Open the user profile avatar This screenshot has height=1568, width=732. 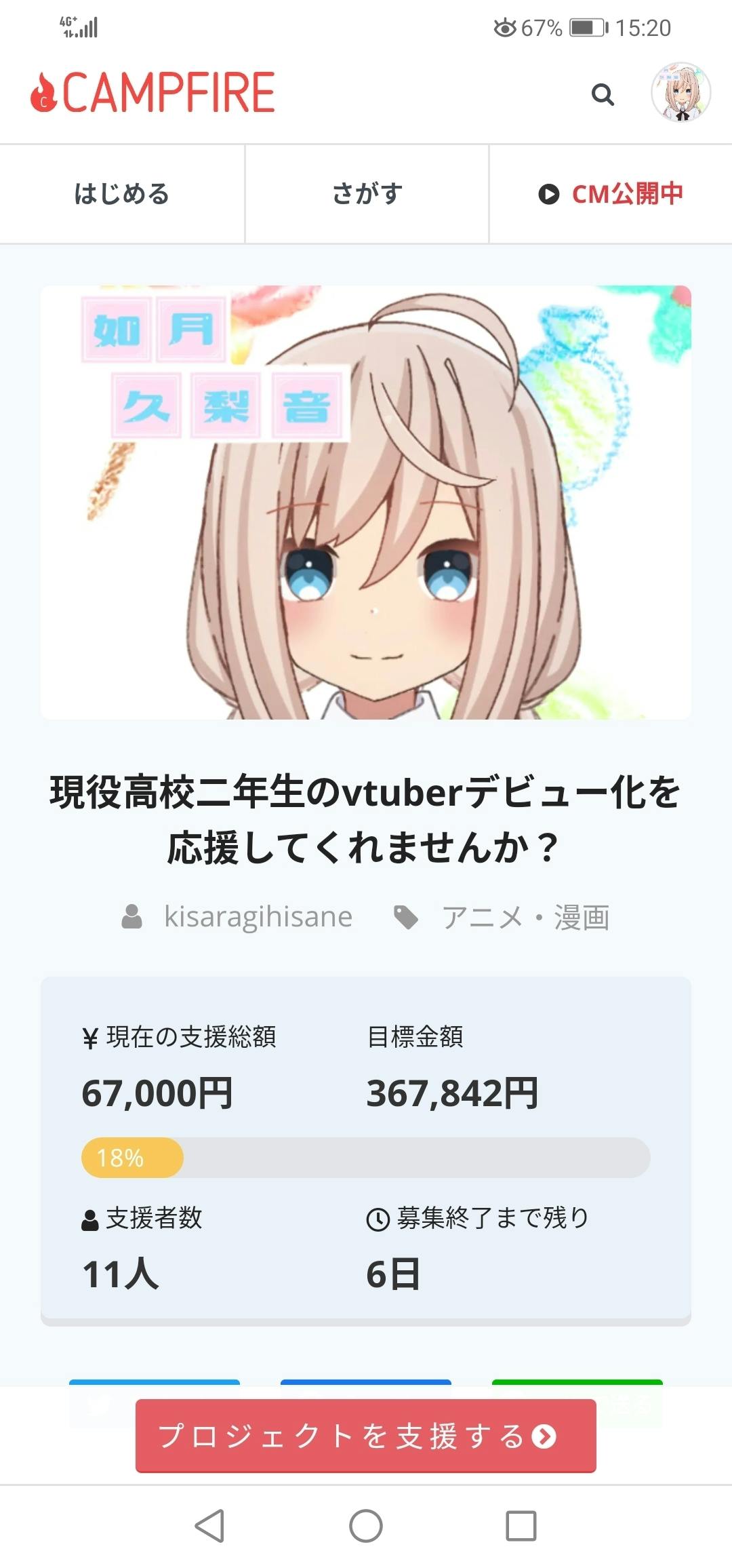click(680, 93)
